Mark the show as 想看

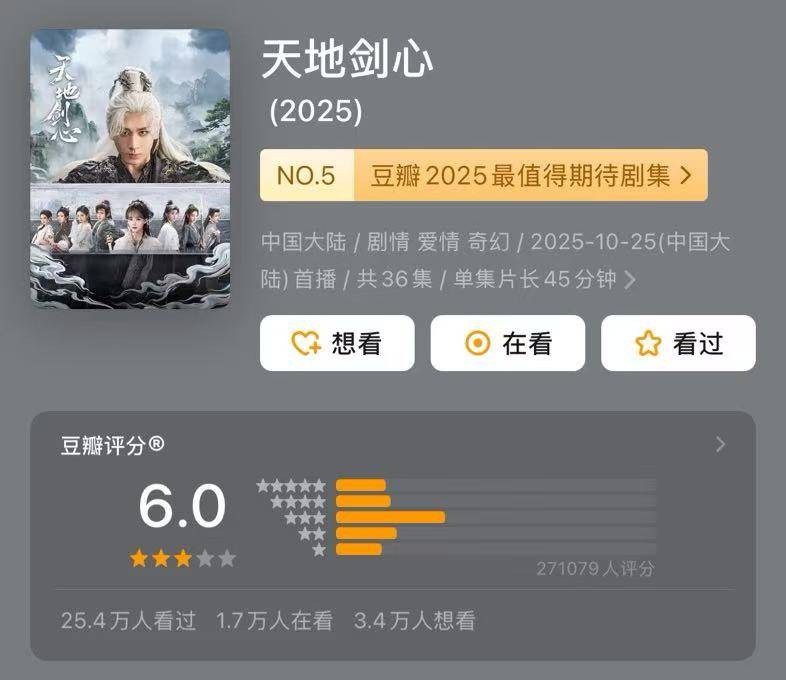click(x=337, y=343)
